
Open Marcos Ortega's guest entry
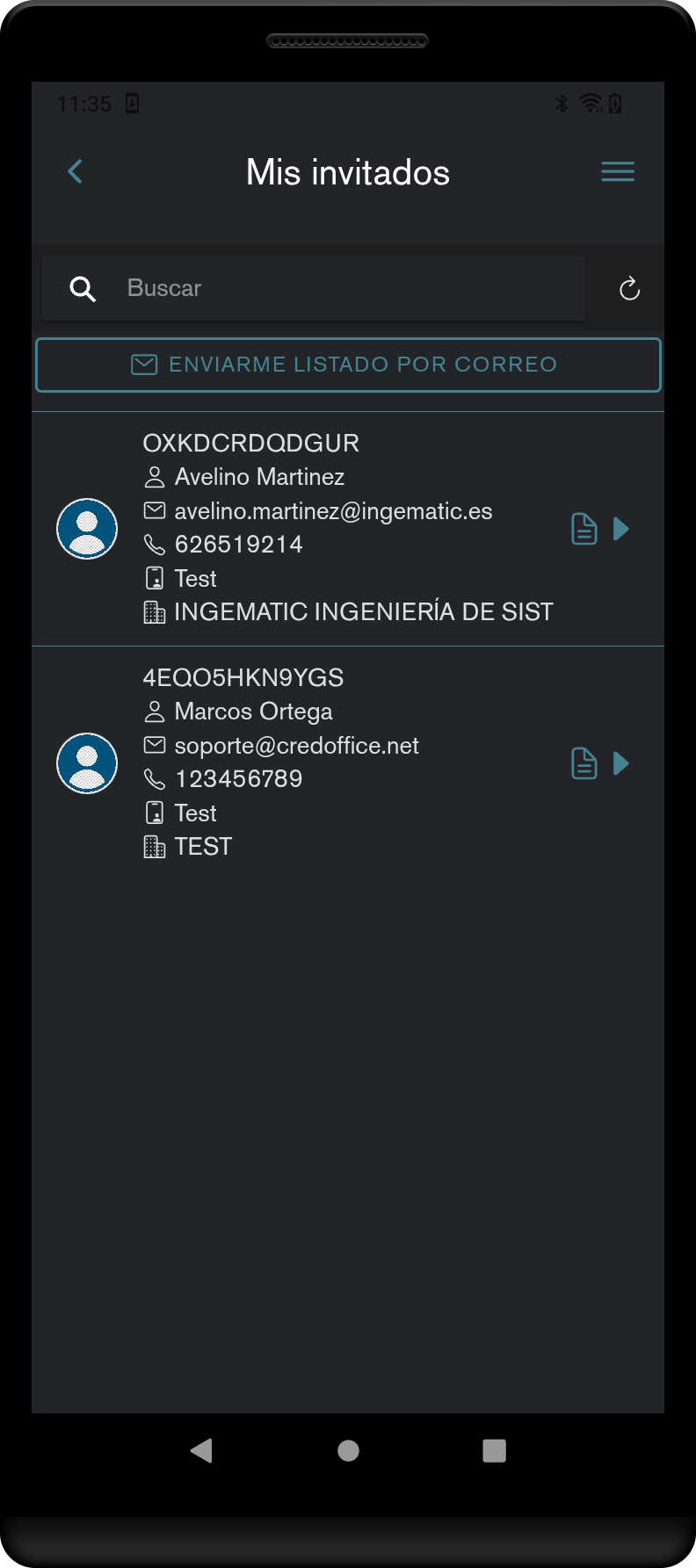coord(334,762)
